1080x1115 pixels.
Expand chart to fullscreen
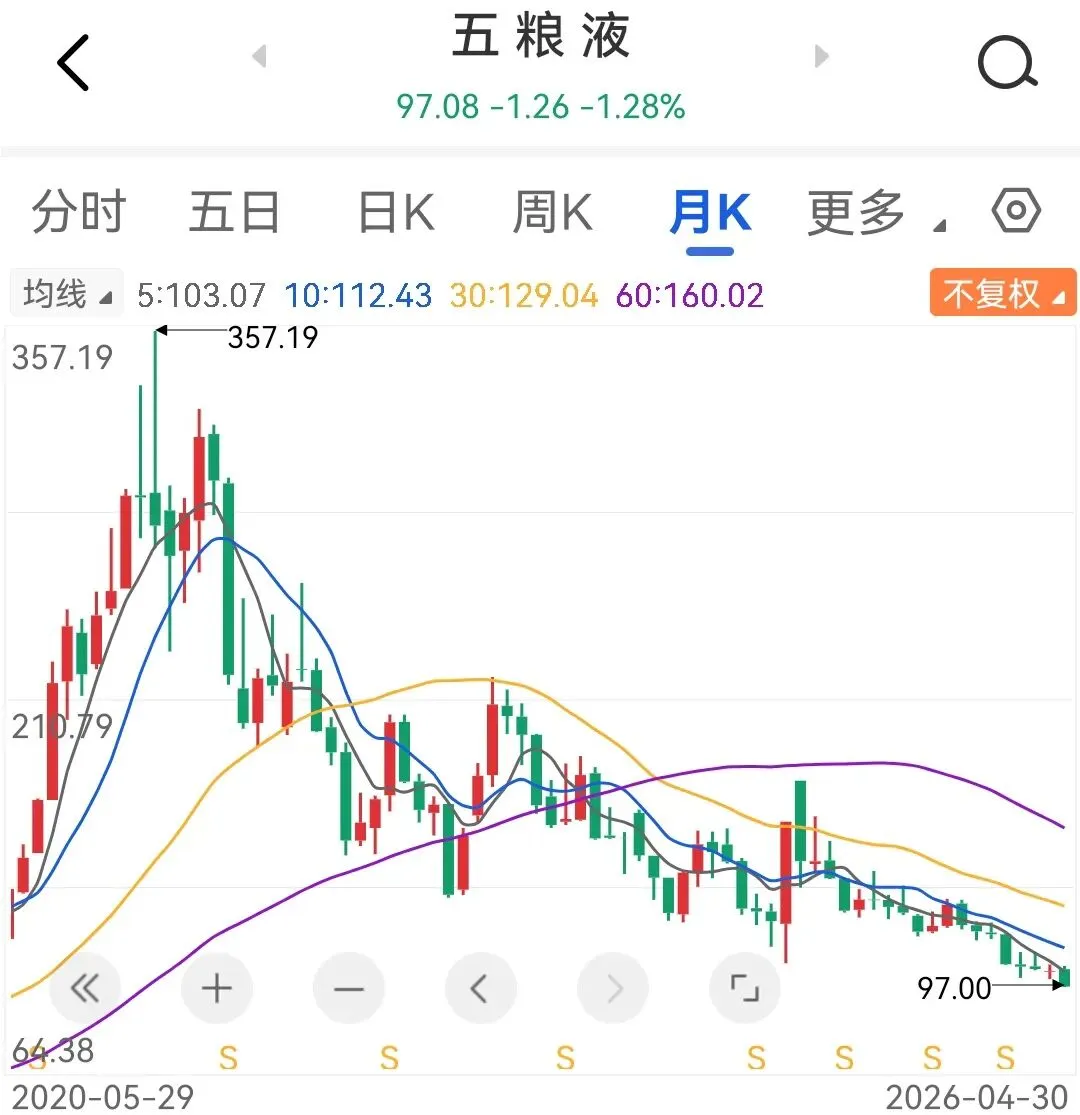(745, 988)
